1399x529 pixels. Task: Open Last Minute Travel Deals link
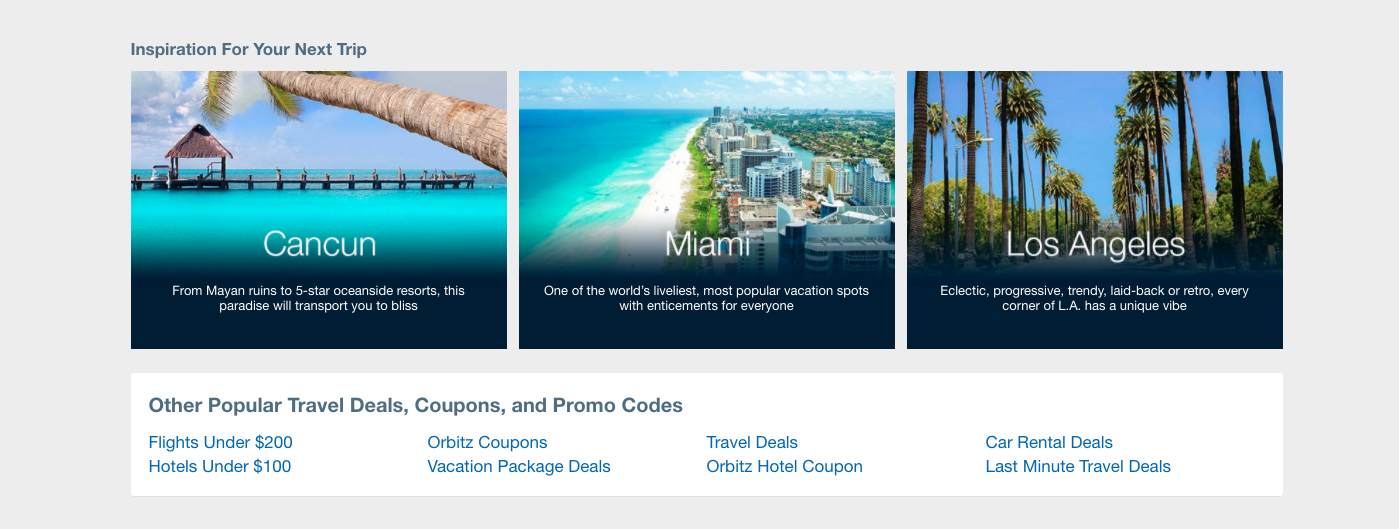click(1077, 466)
